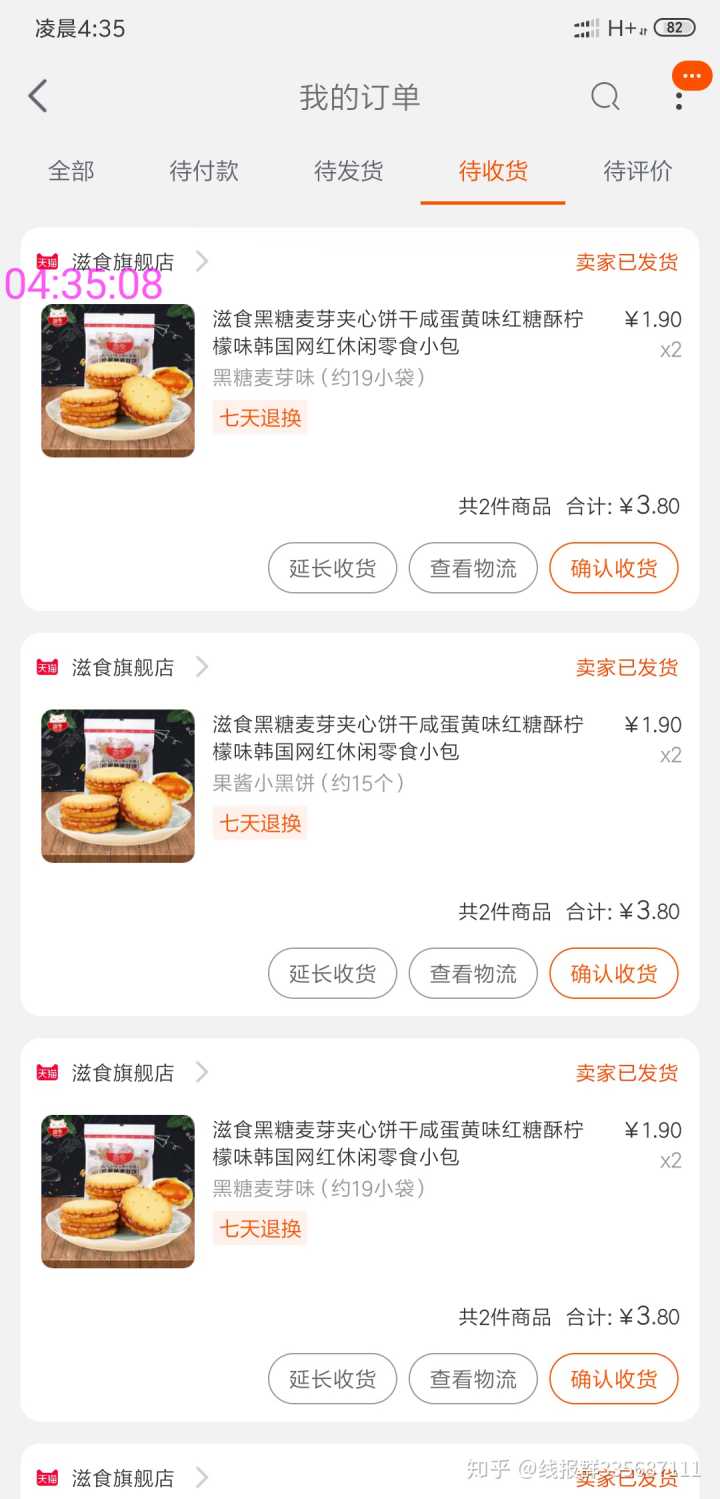Show the 待发货 orders tab
720x1499 pixels.
pyautogui.click(x=348, y=171)
